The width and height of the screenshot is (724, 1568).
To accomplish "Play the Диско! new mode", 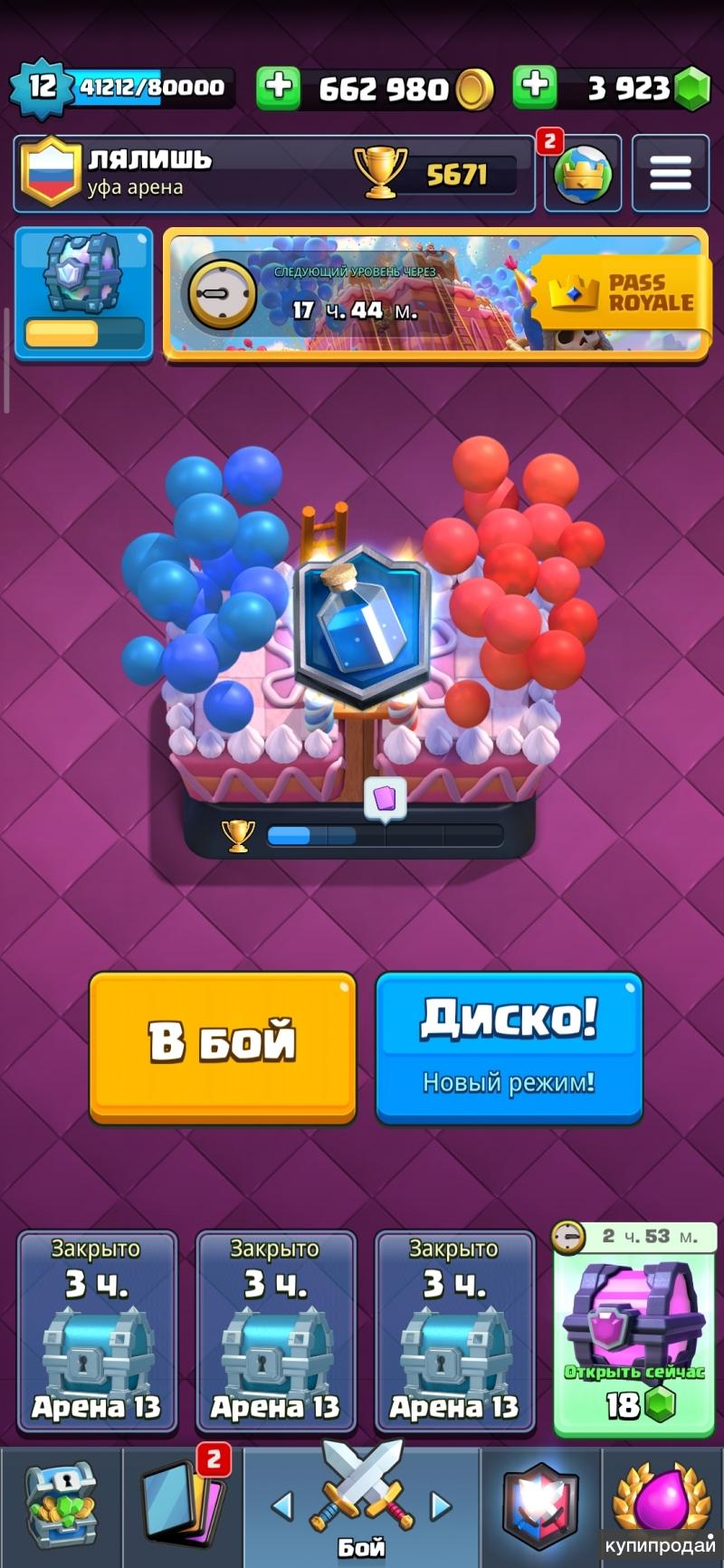I will pos(509,1047).
